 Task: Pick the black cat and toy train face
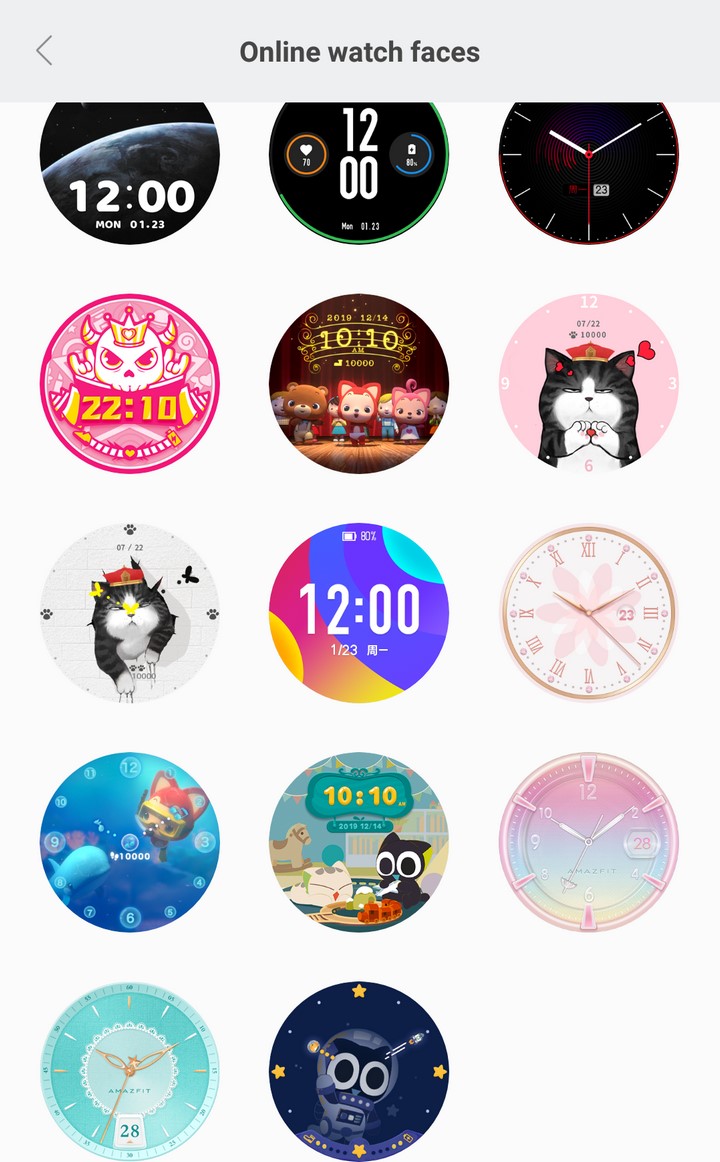point(359,843)
